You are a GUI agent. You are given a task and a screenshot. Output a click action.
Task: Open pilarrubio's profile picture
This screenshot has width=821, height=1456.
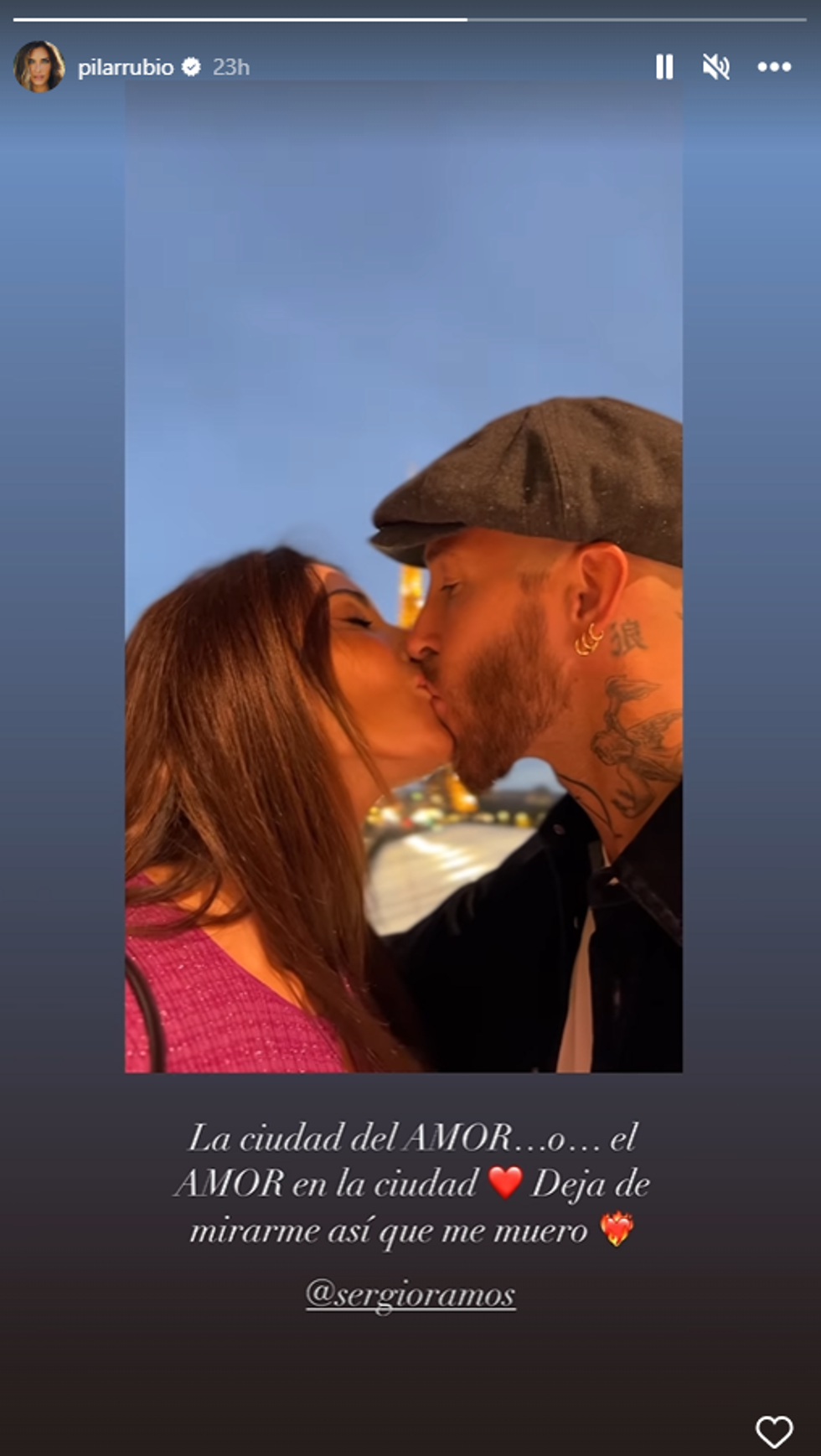39,66
